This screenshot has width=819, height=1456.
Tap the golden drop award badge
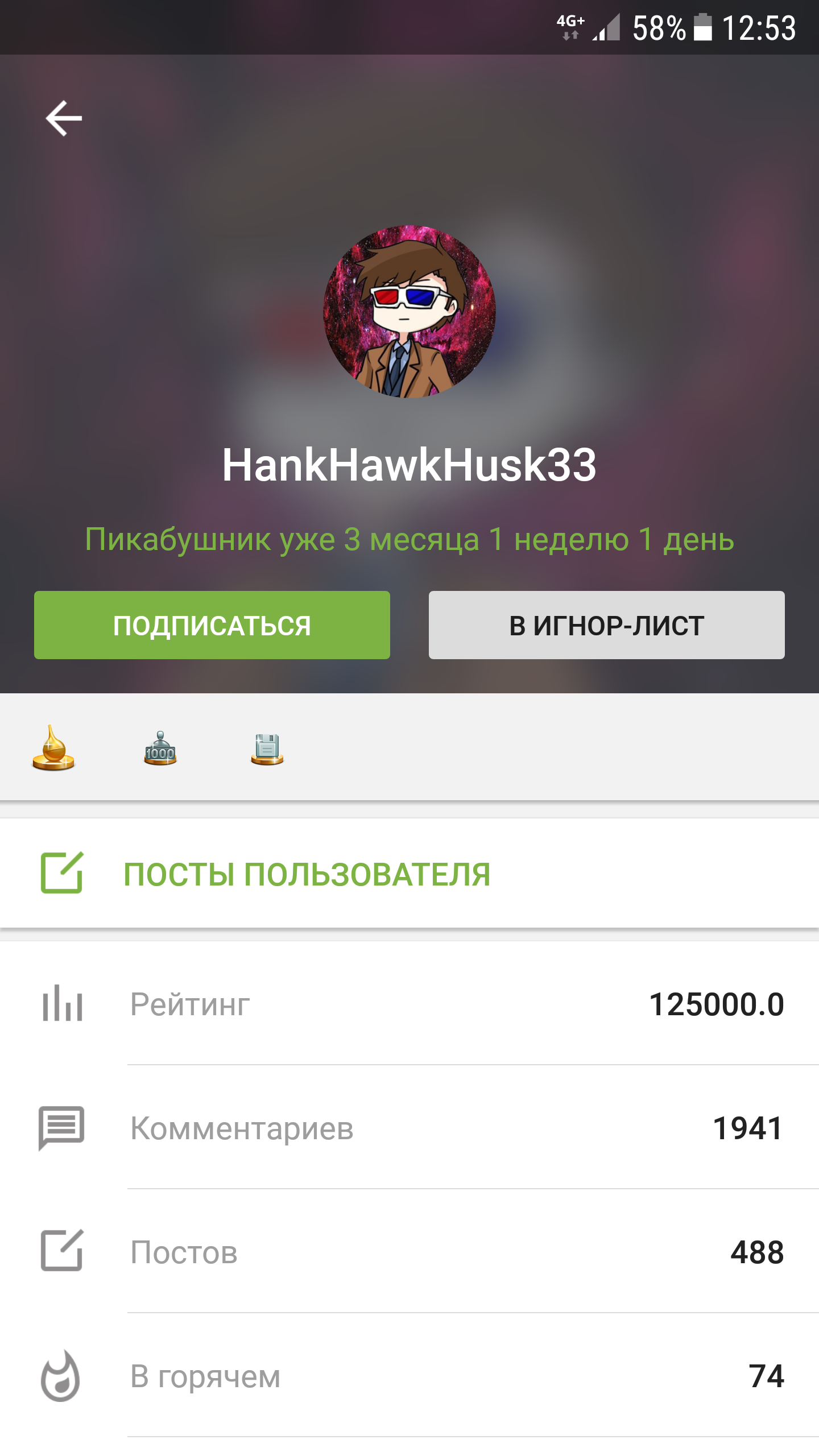point(53,748)
